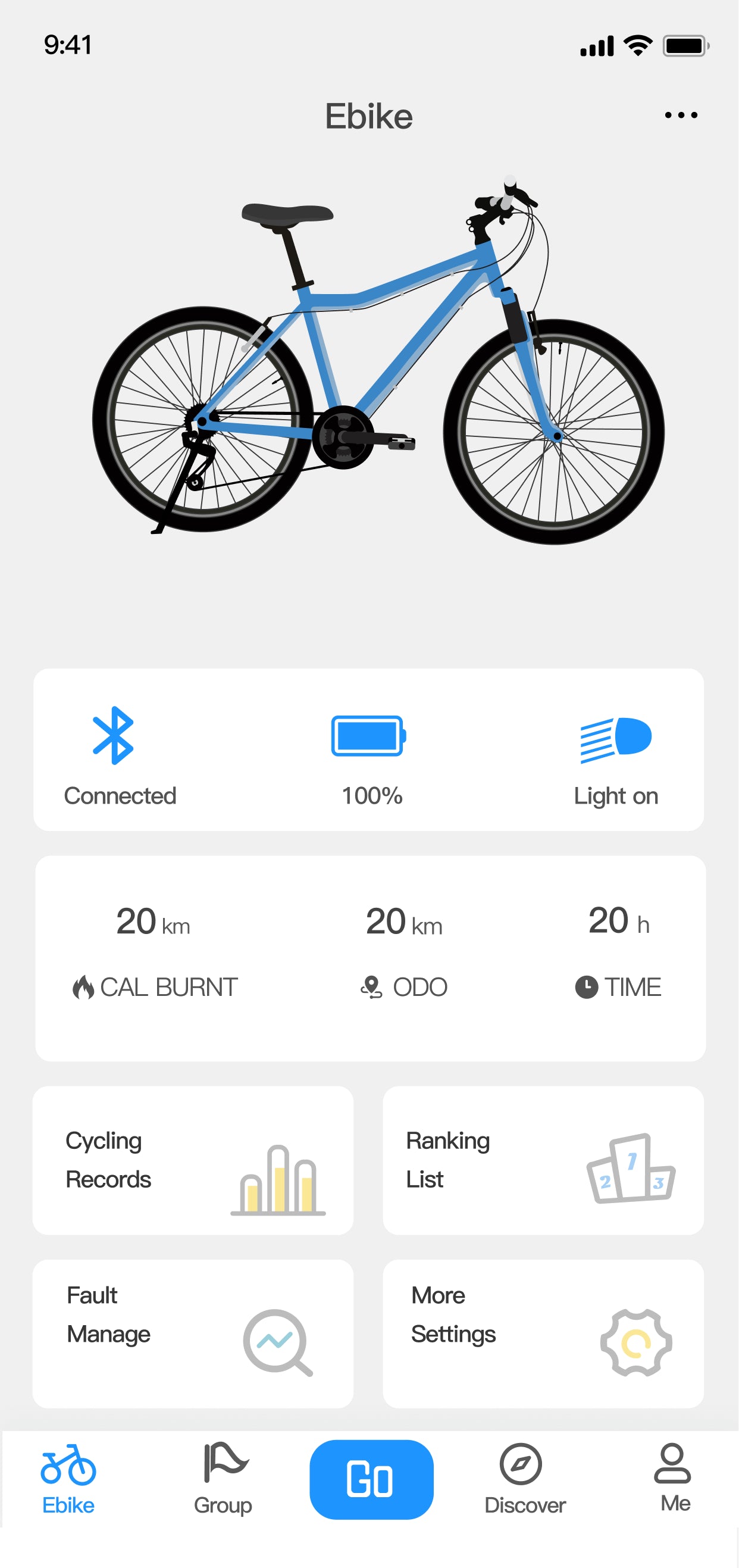Open Cycling Records
The width and height of the screenshot is (739, 1568).
pos(193,1160)
